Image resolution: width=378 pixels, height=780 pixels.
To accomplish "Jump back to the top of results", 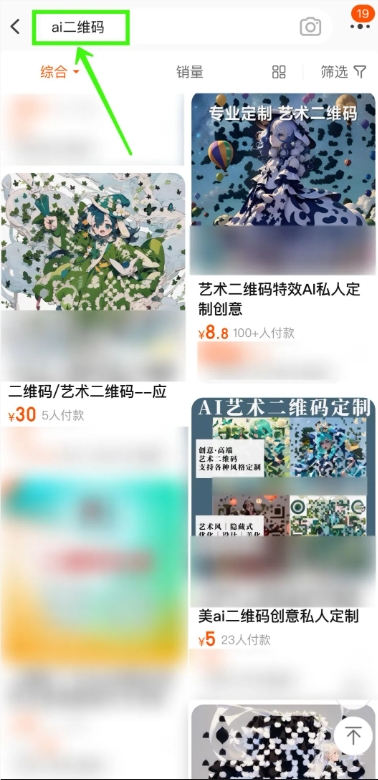I will pyautogui.click(x=353, y=735).
